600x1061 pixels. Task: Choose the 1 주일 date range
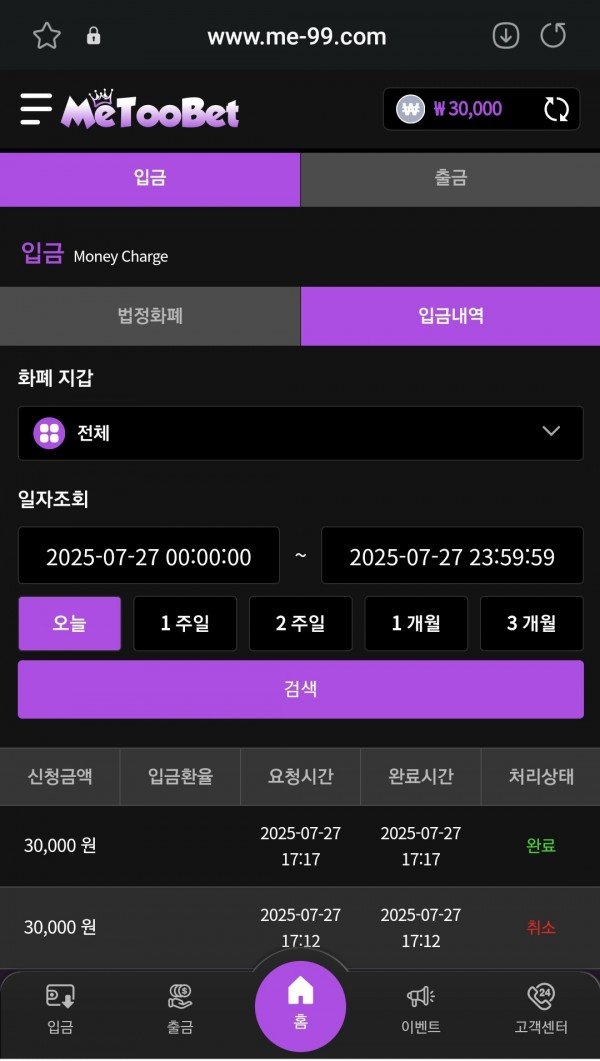tap(185, 624)
